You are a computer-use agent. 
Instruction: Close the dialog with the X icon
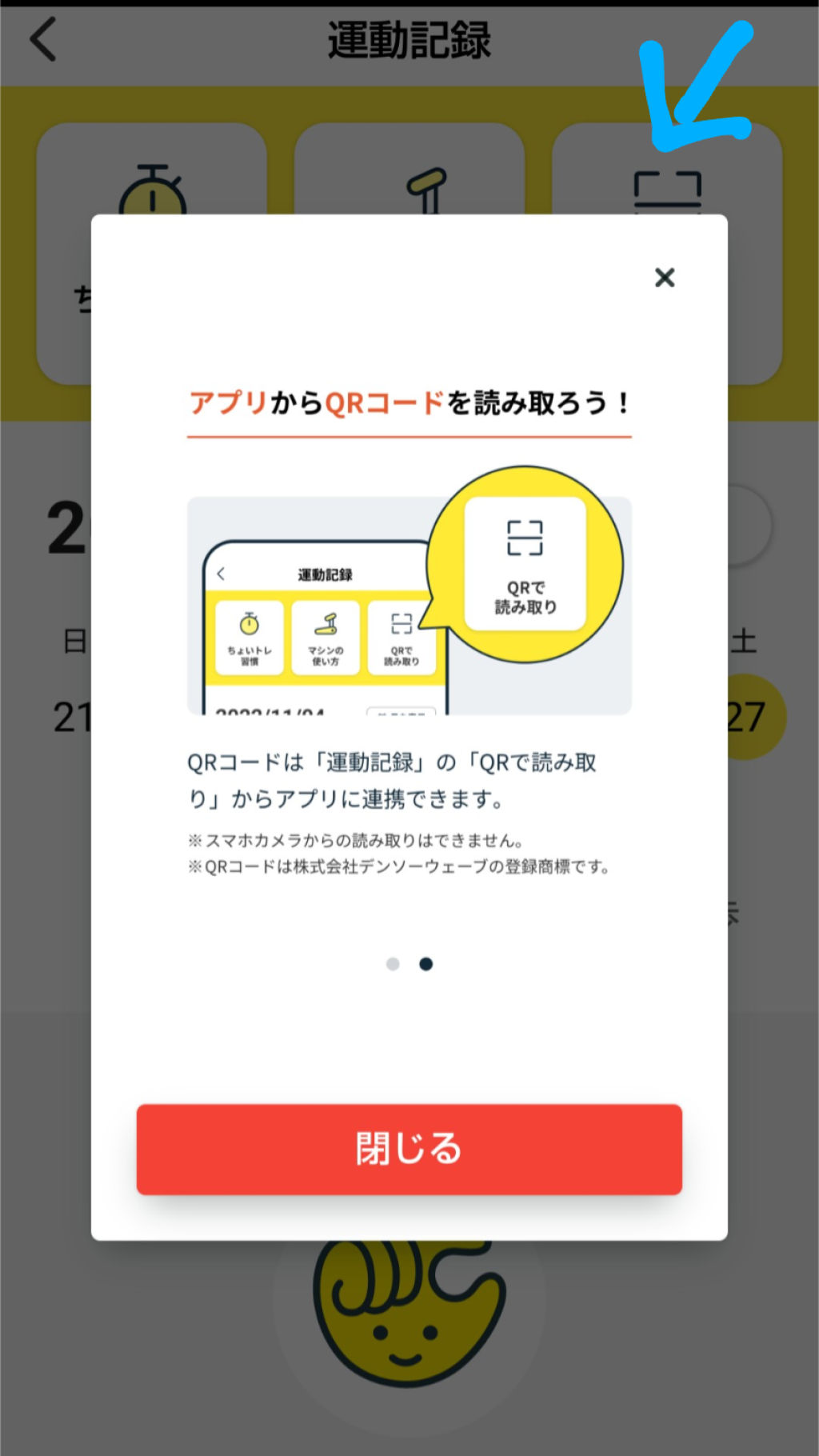pyautogui.click(x=665, y=278)
